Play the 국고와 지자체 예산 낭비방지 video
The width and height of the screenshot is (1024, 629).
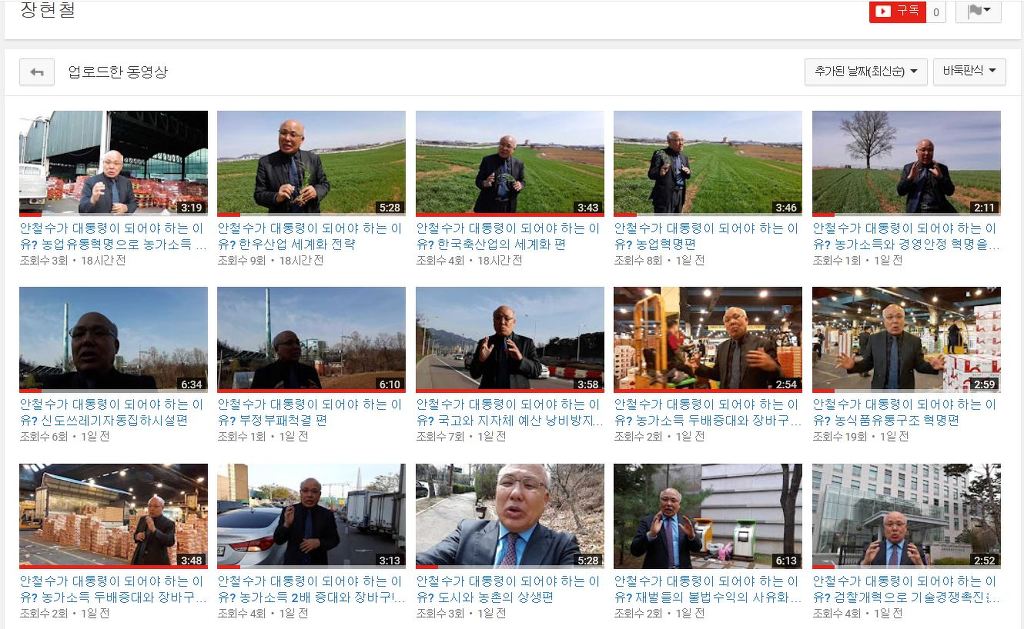pos(509,339)
